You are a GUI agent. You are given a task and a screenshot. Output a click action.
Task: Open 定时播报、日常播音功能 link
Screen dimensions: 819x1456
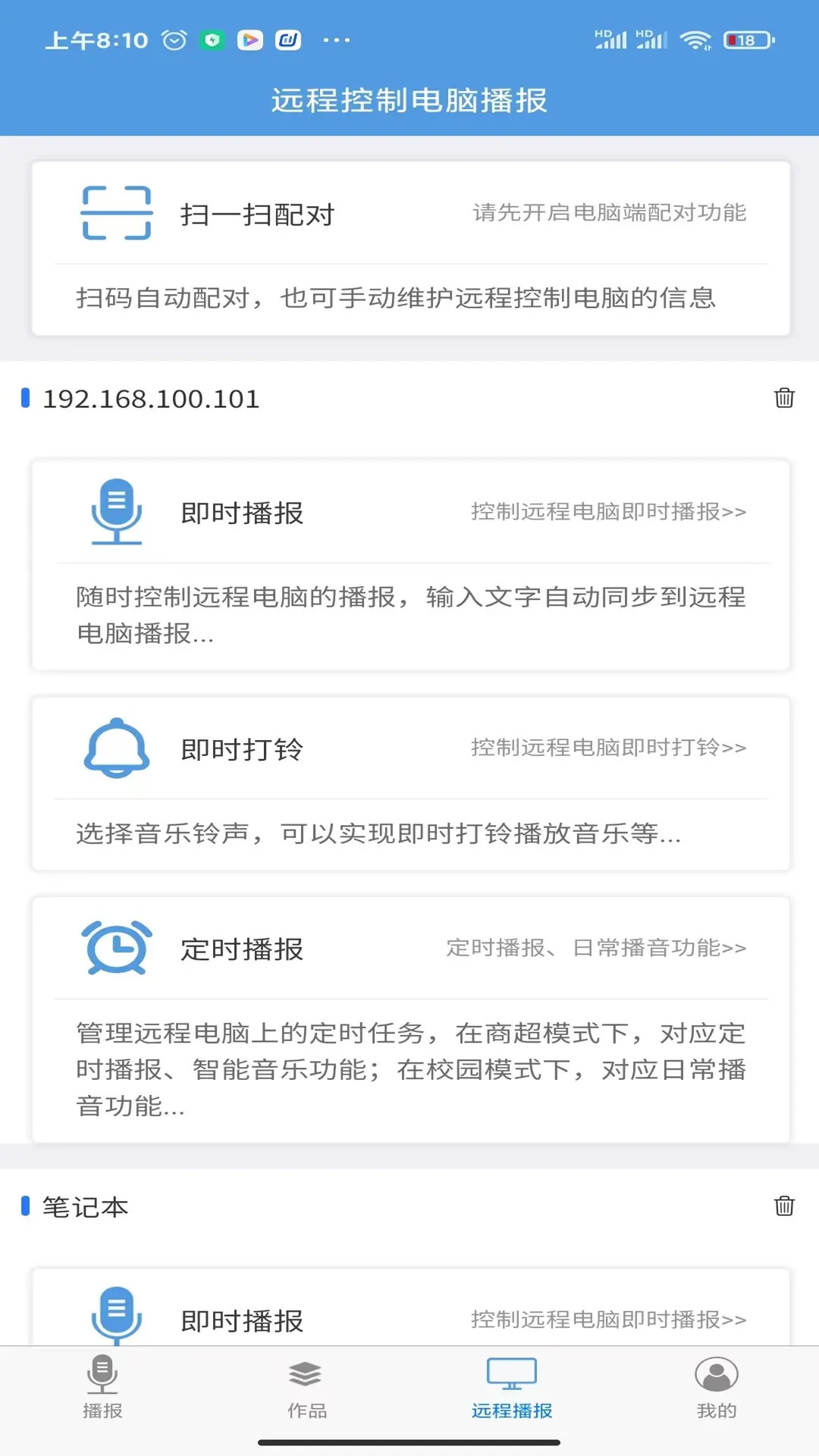(596, 949)
